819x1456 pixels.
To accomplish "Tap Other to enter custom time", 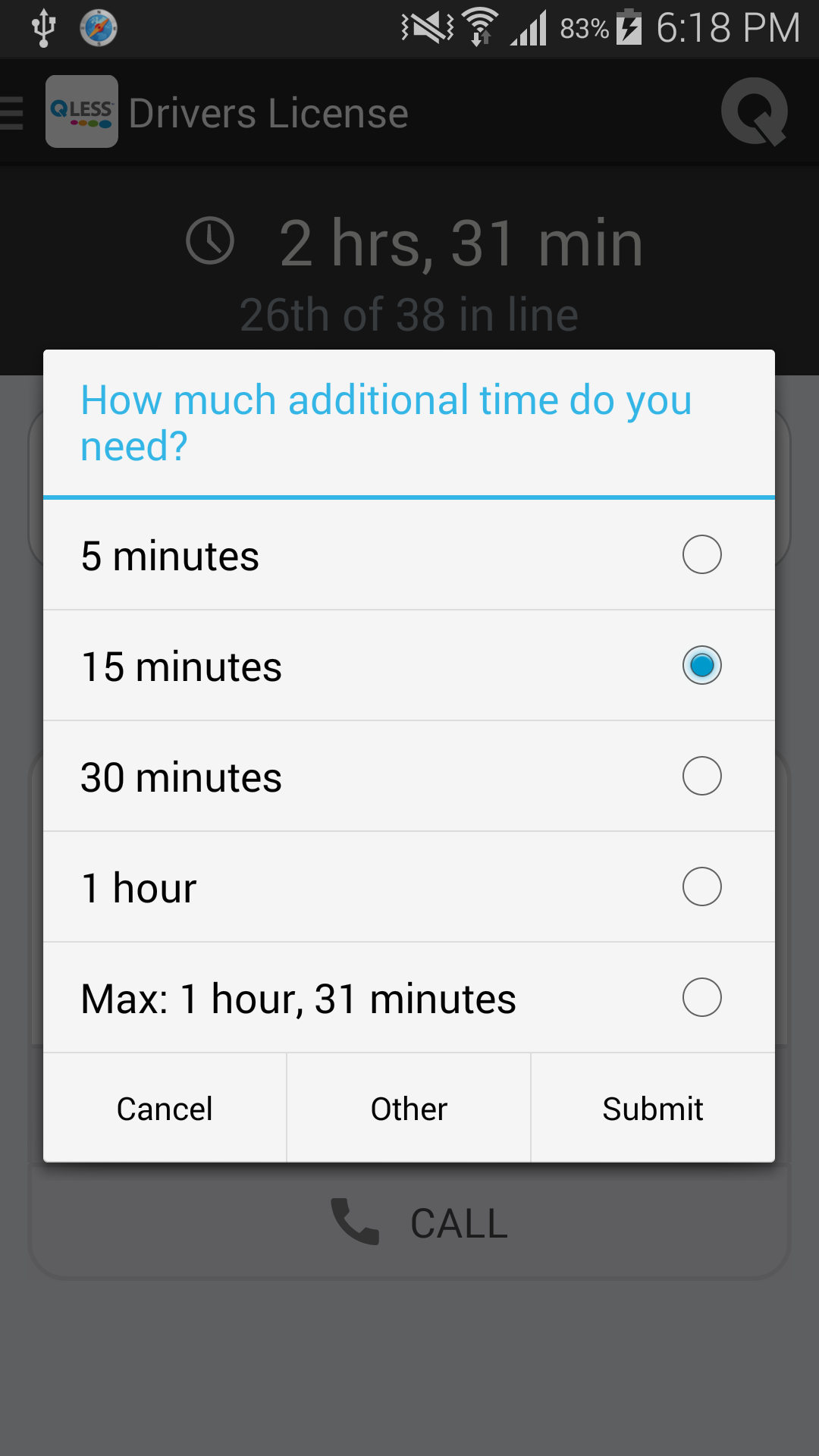I will point(408,1108).
